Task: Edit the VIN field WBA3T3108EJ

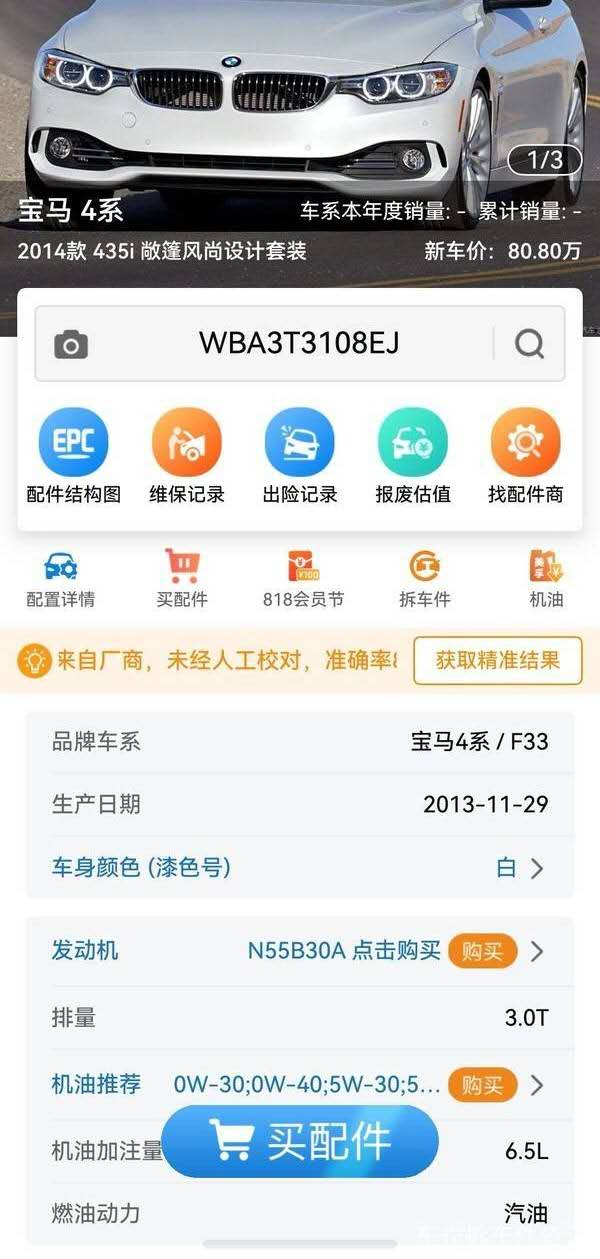Action: click(299, 343)
